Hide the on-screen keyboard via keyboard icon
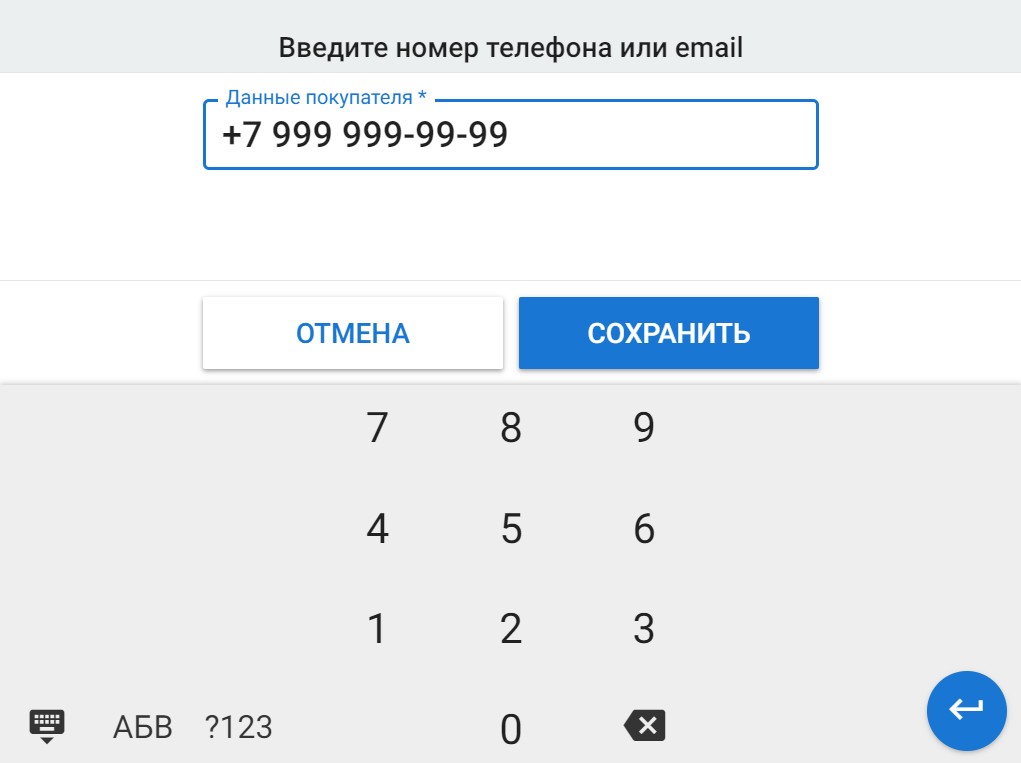This screenshot has height=763, width=1021. [47, 726]
